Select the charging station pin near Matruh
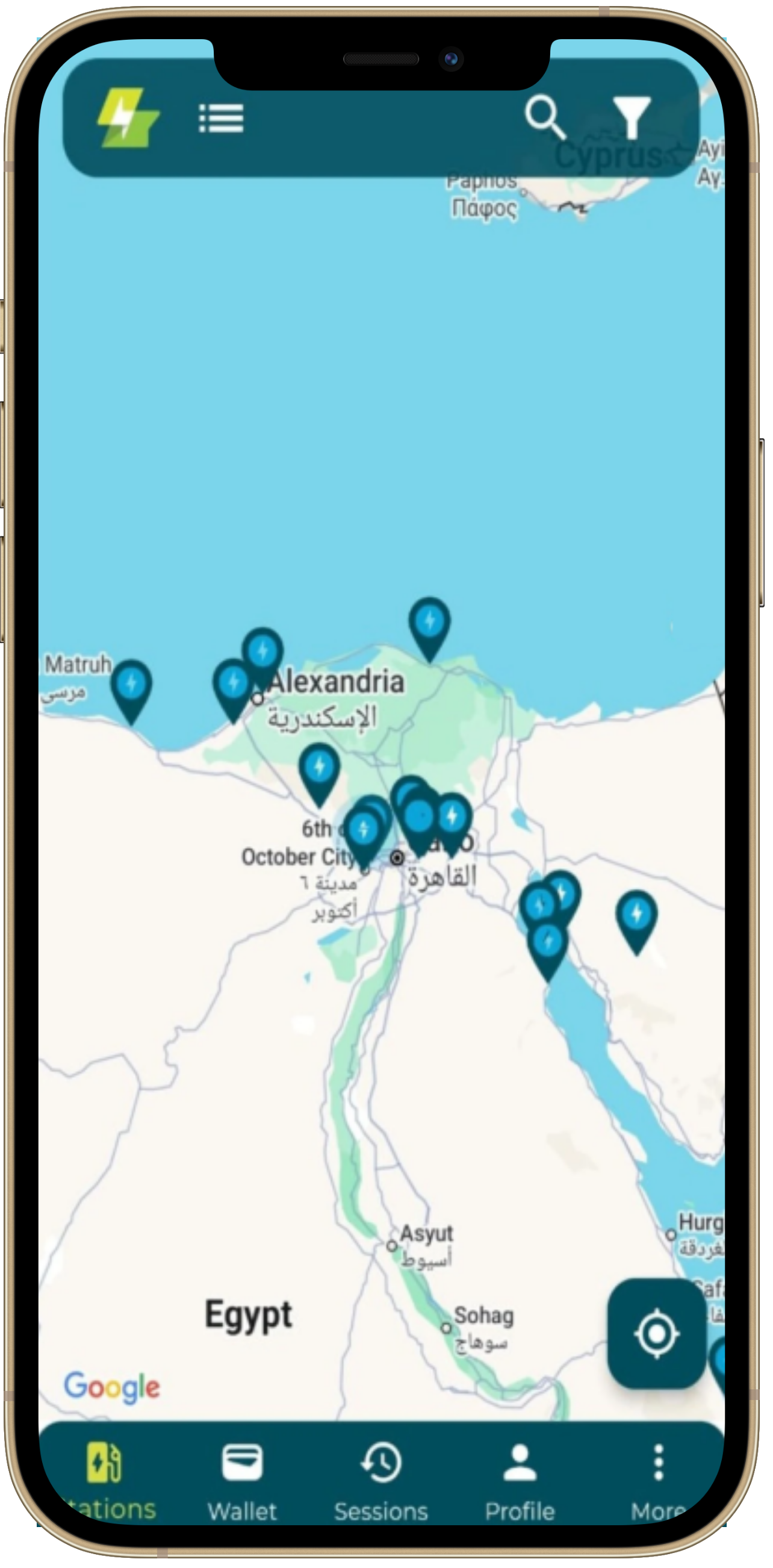The height and width of the screenshot is (1568, 773). point(131,686)
